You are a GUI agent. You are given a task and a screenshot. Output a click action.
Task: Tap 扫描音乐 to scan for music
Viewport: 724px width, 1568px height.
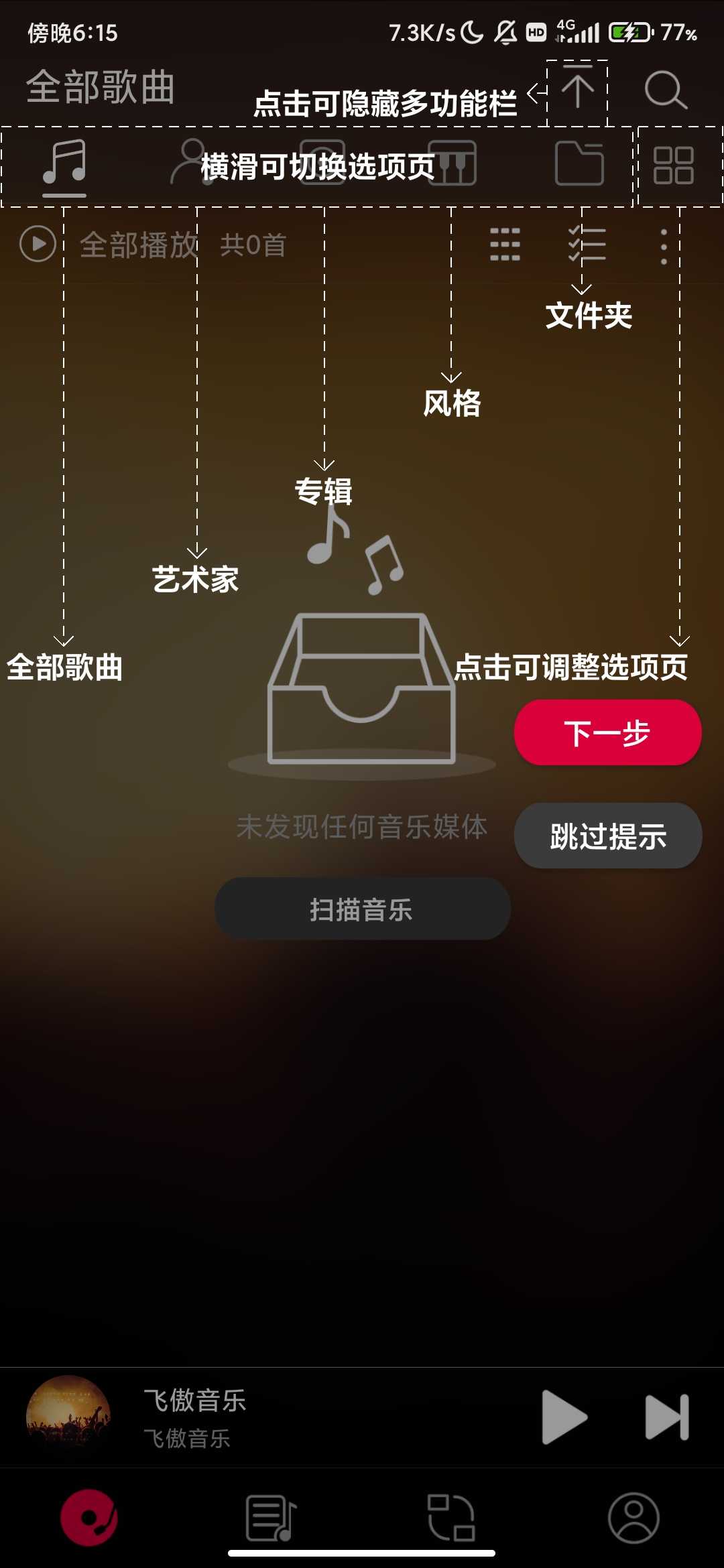coord(362,909)
